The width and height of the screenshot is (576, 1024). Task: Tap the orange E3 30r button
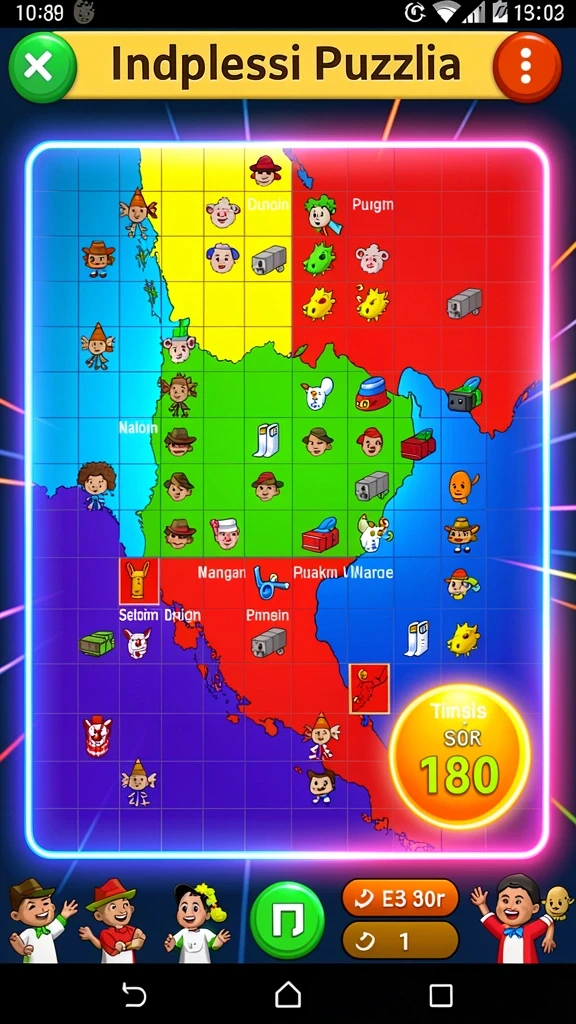(x=400, y=899)
